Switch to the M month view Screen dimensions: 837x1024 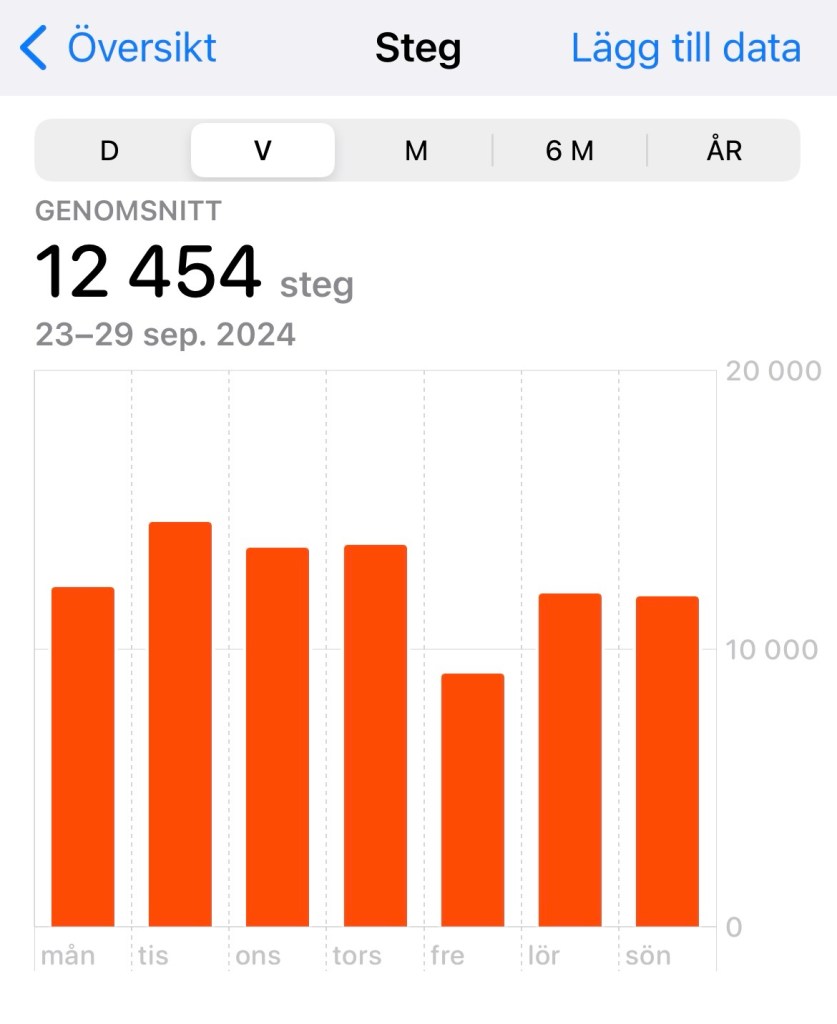click(416, 151)
